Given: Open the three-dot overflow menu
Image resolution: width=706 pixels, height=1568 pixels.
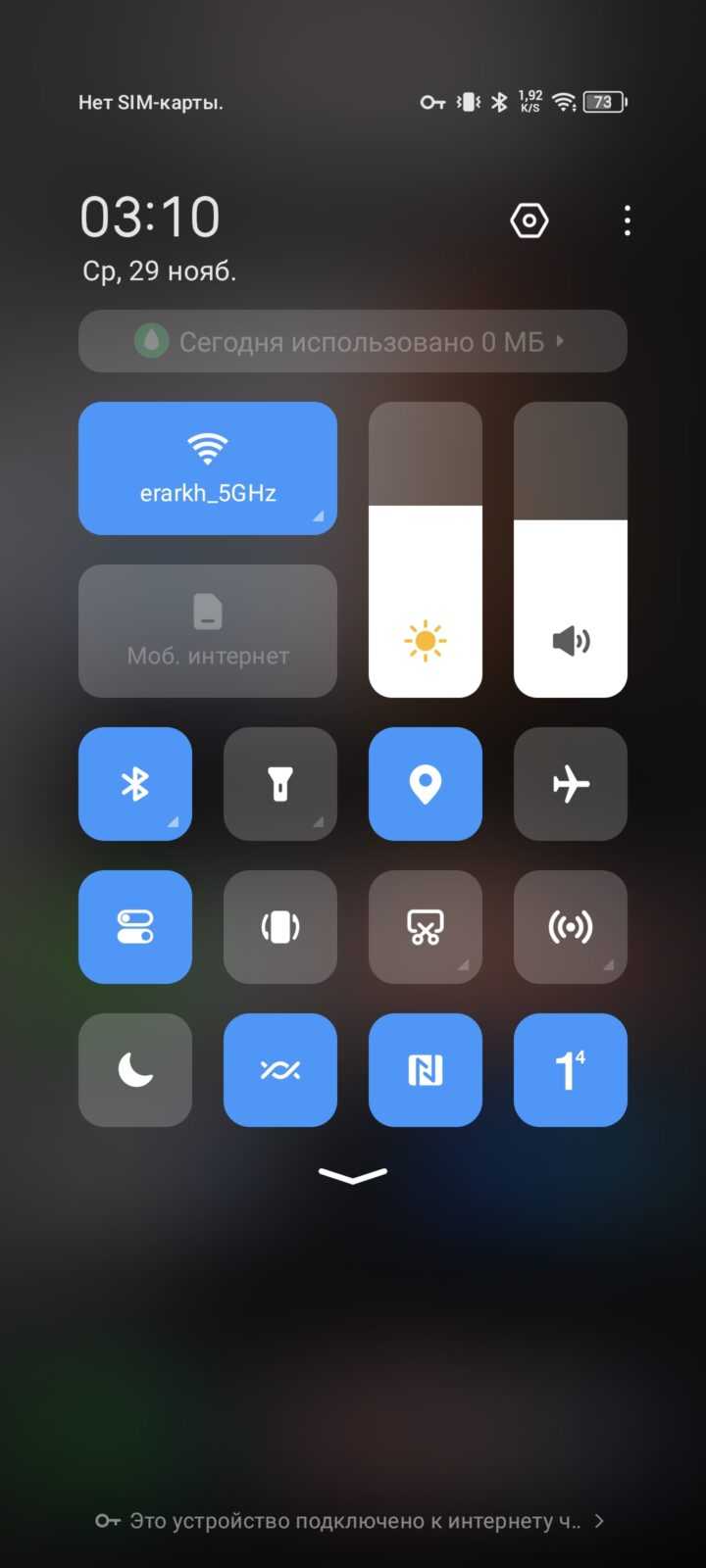Looking at the screenshot, I should [628, 220].
